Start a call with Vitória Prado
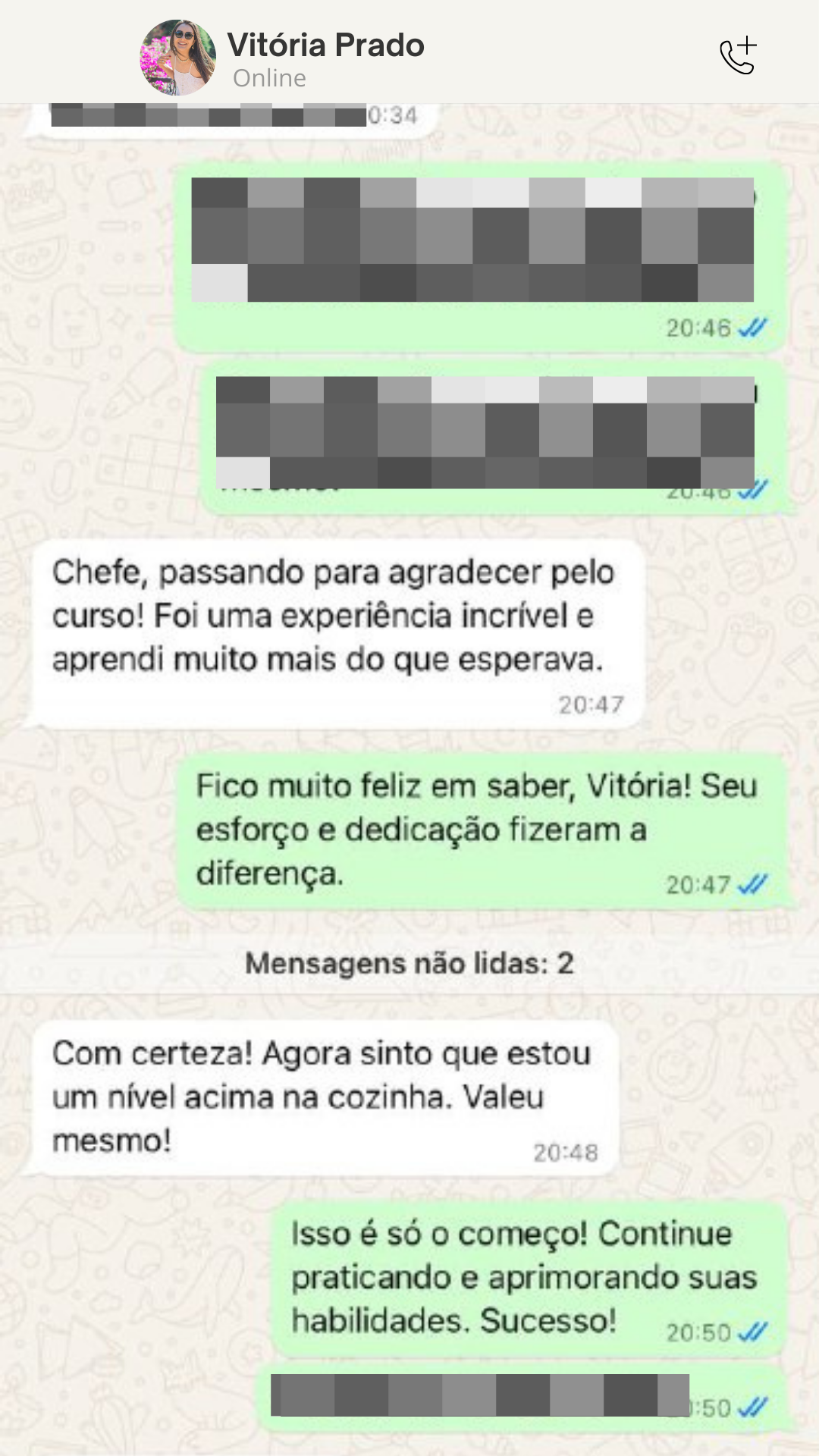The width and height of the screenshot is (819, 1456). 738,56
